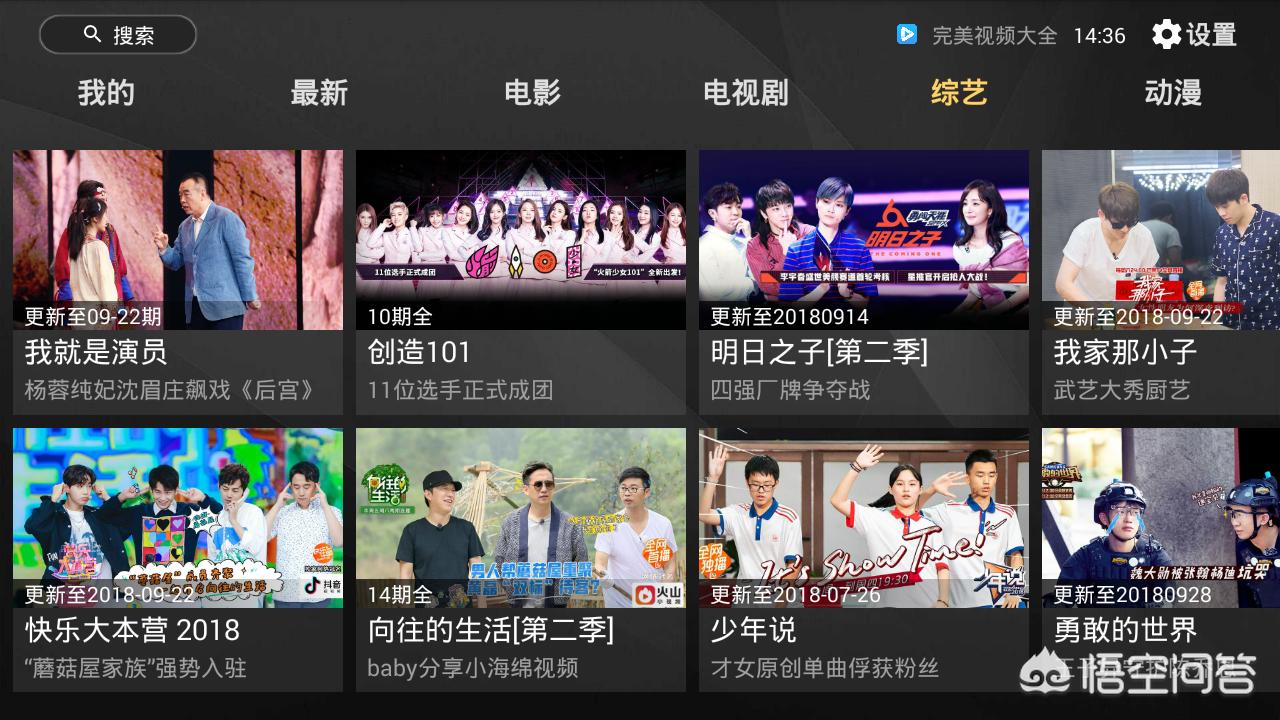Open 明日之子[第二季]
This screenshot has height=720, width=1280.
[864, 280]
